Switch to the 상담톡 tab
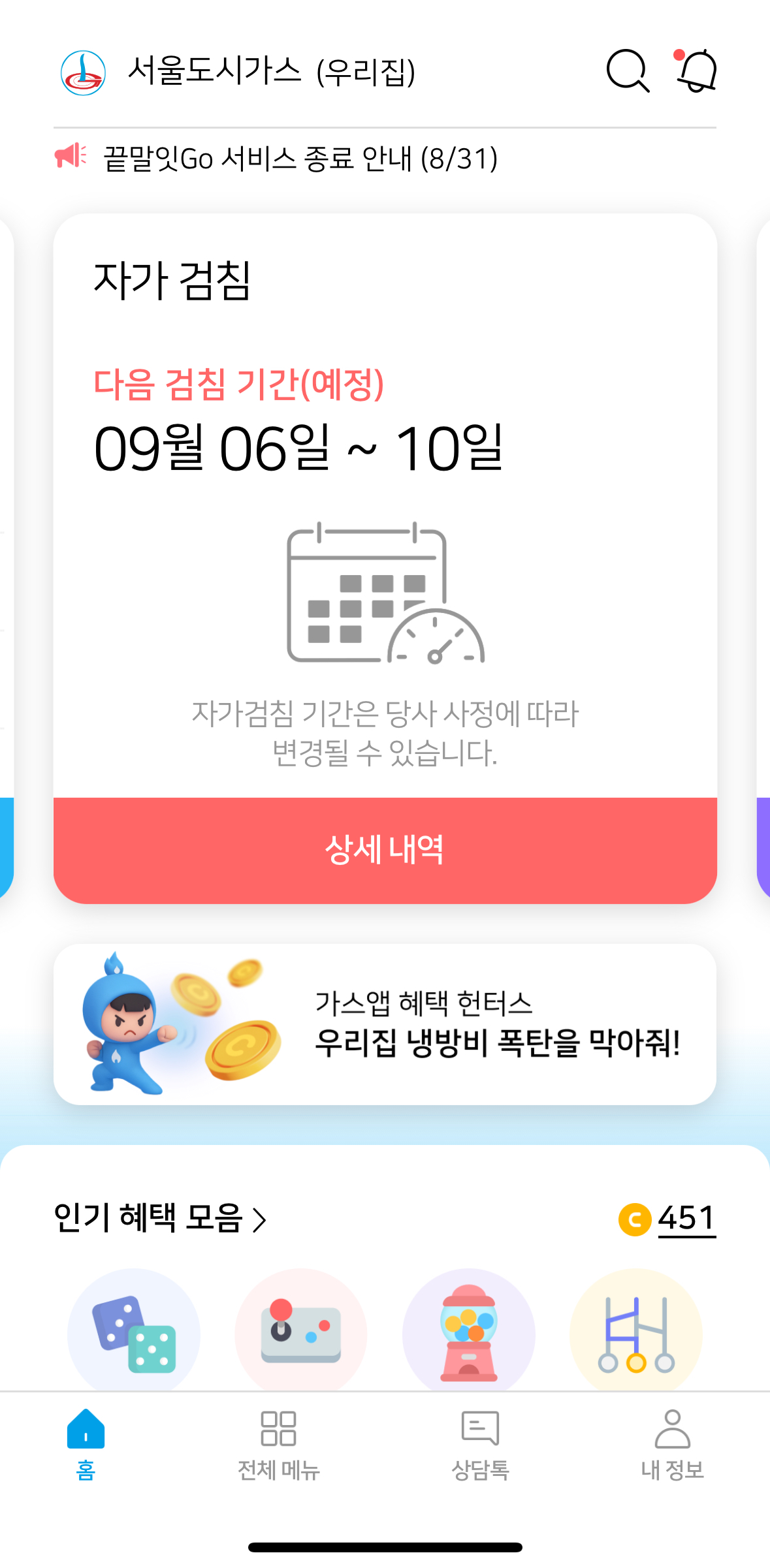 tap(480, 1444)
